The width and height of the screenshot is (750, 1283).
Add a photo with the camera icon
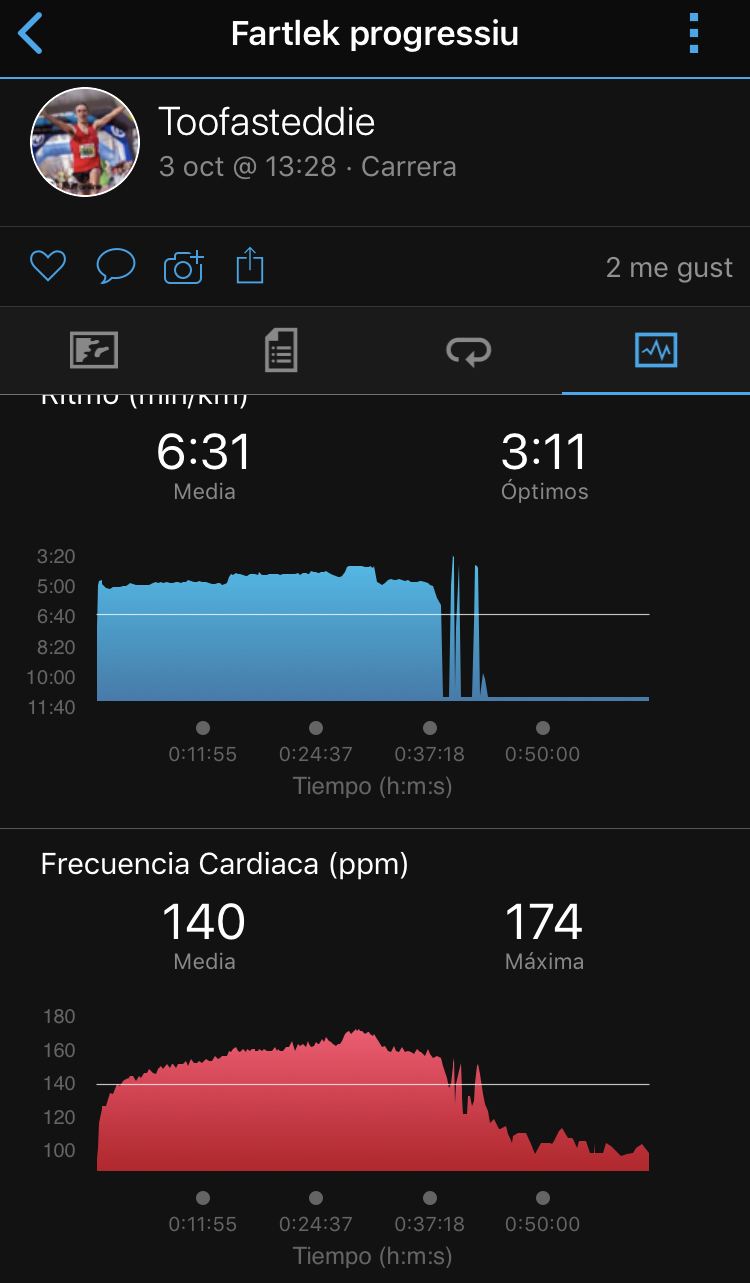click(x=183, y=267)
